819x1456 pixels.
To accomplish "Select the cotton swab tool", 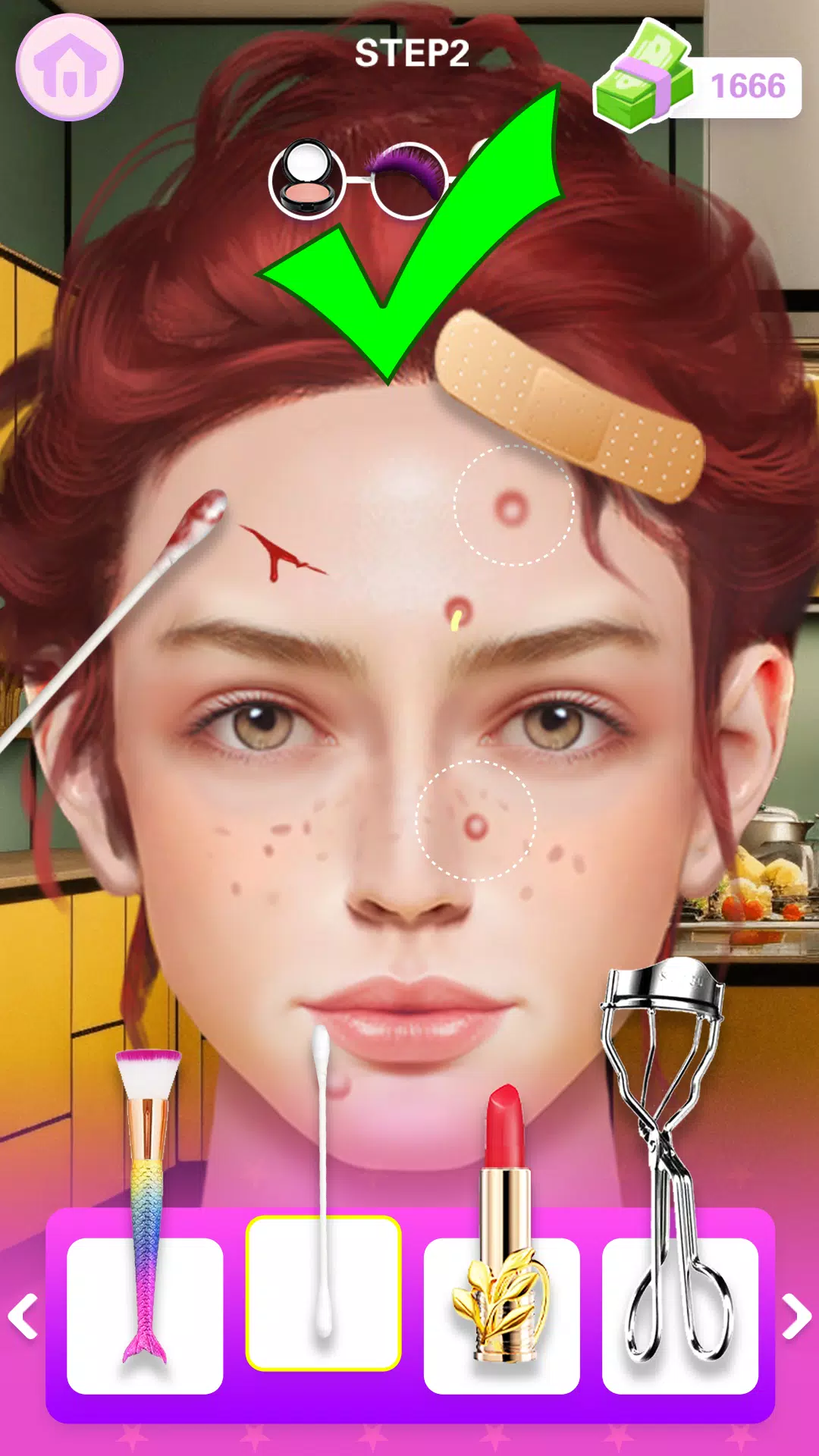I will click(323, 1293).
